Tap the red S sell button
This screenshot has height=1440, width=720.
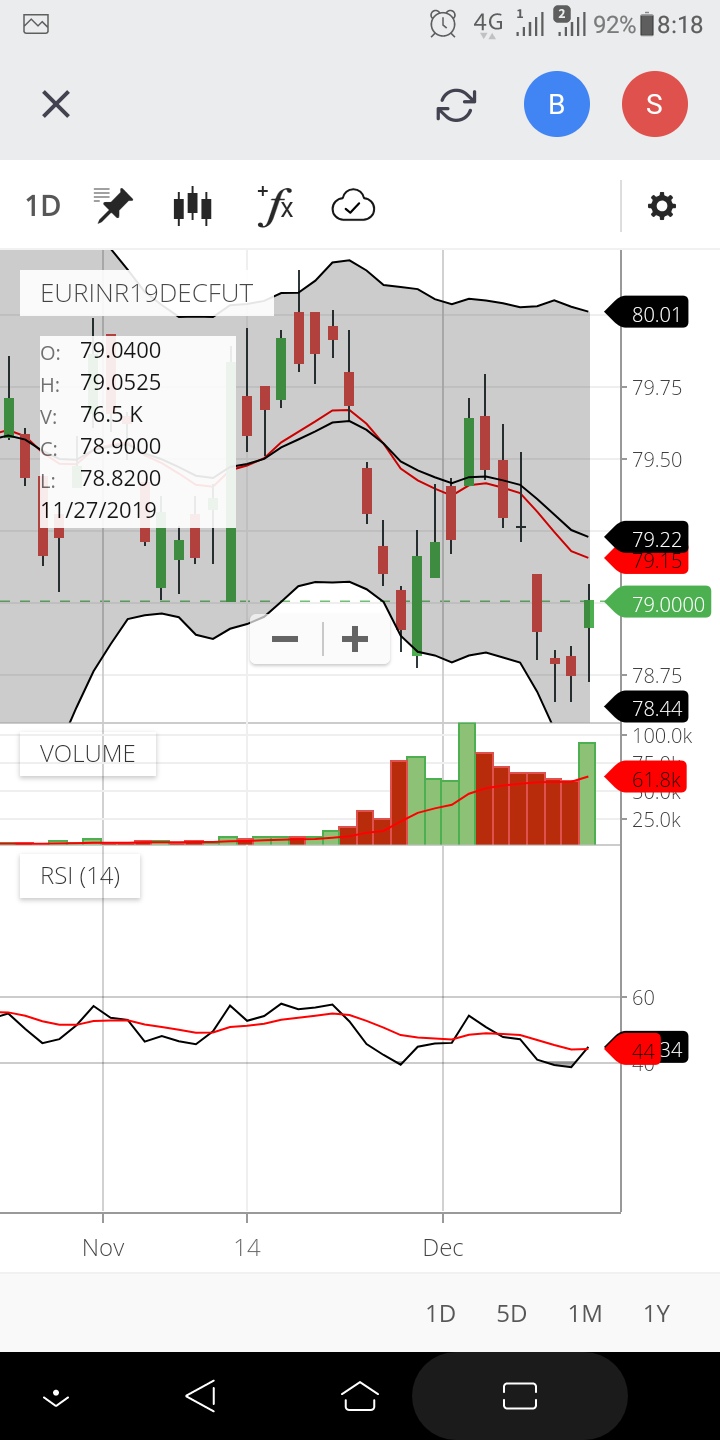point(654,104)
